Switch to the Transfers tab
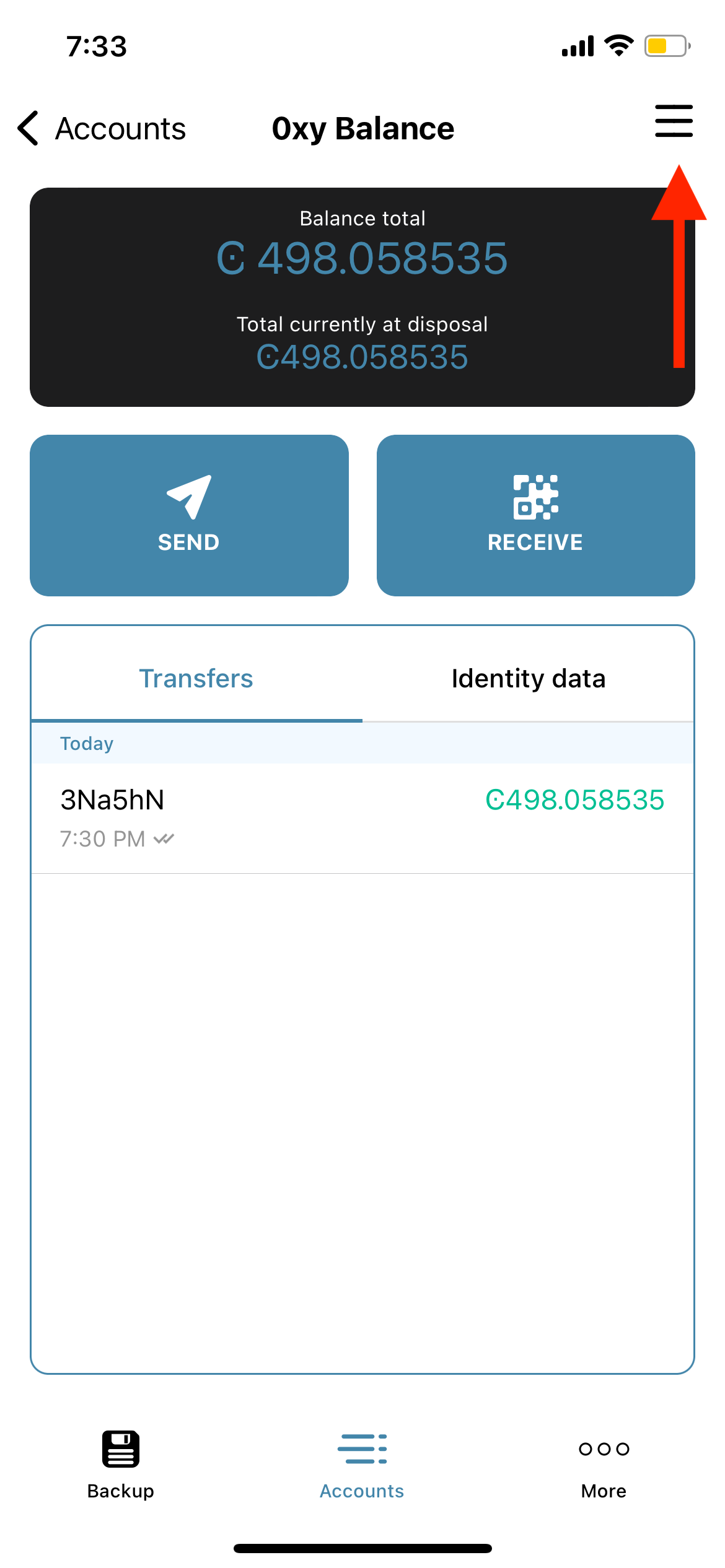Screen dimensions: 725x1568 pos(196,679)
